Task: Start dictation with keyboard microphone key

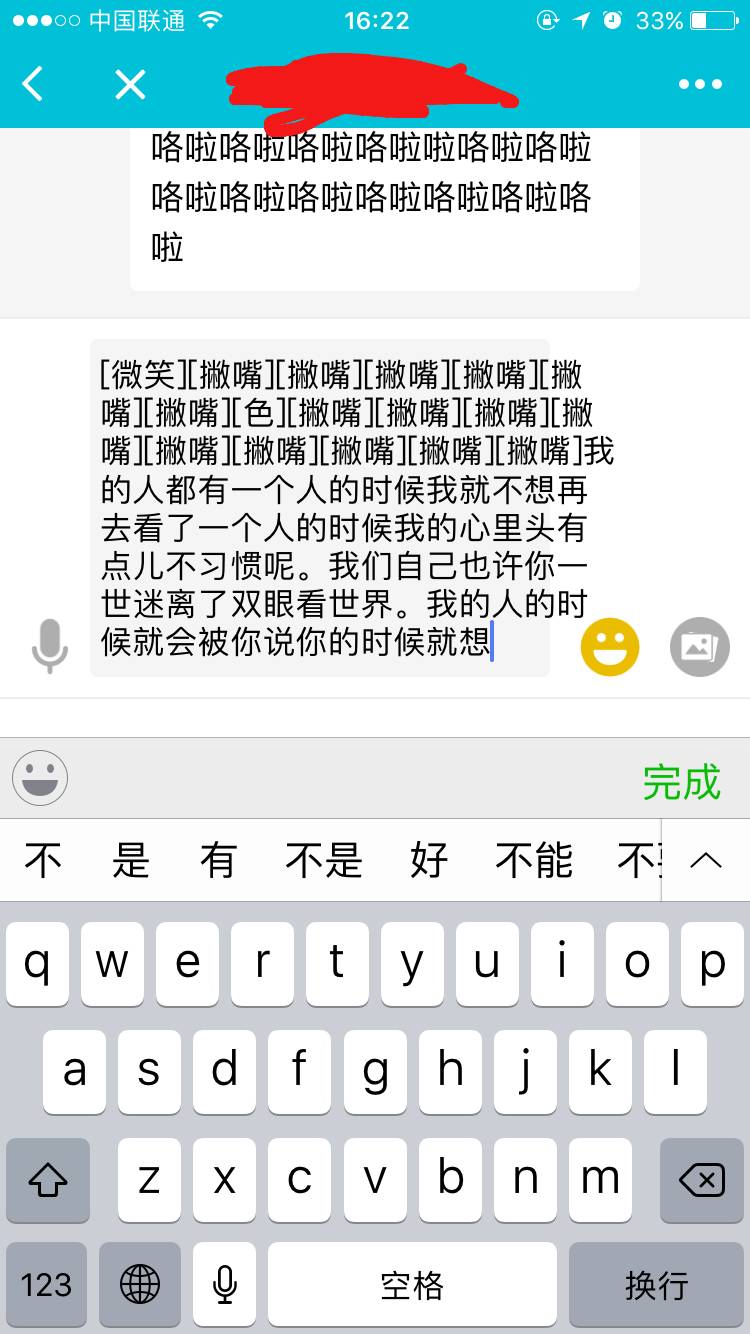Action: click(225, 1285)
